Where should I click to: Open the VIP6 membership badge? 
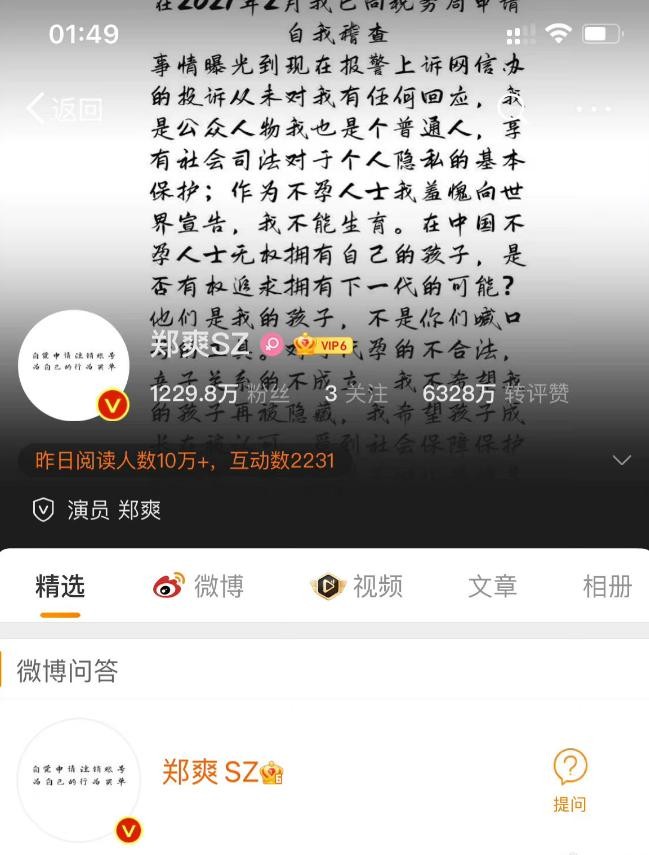tap(321, 345)
